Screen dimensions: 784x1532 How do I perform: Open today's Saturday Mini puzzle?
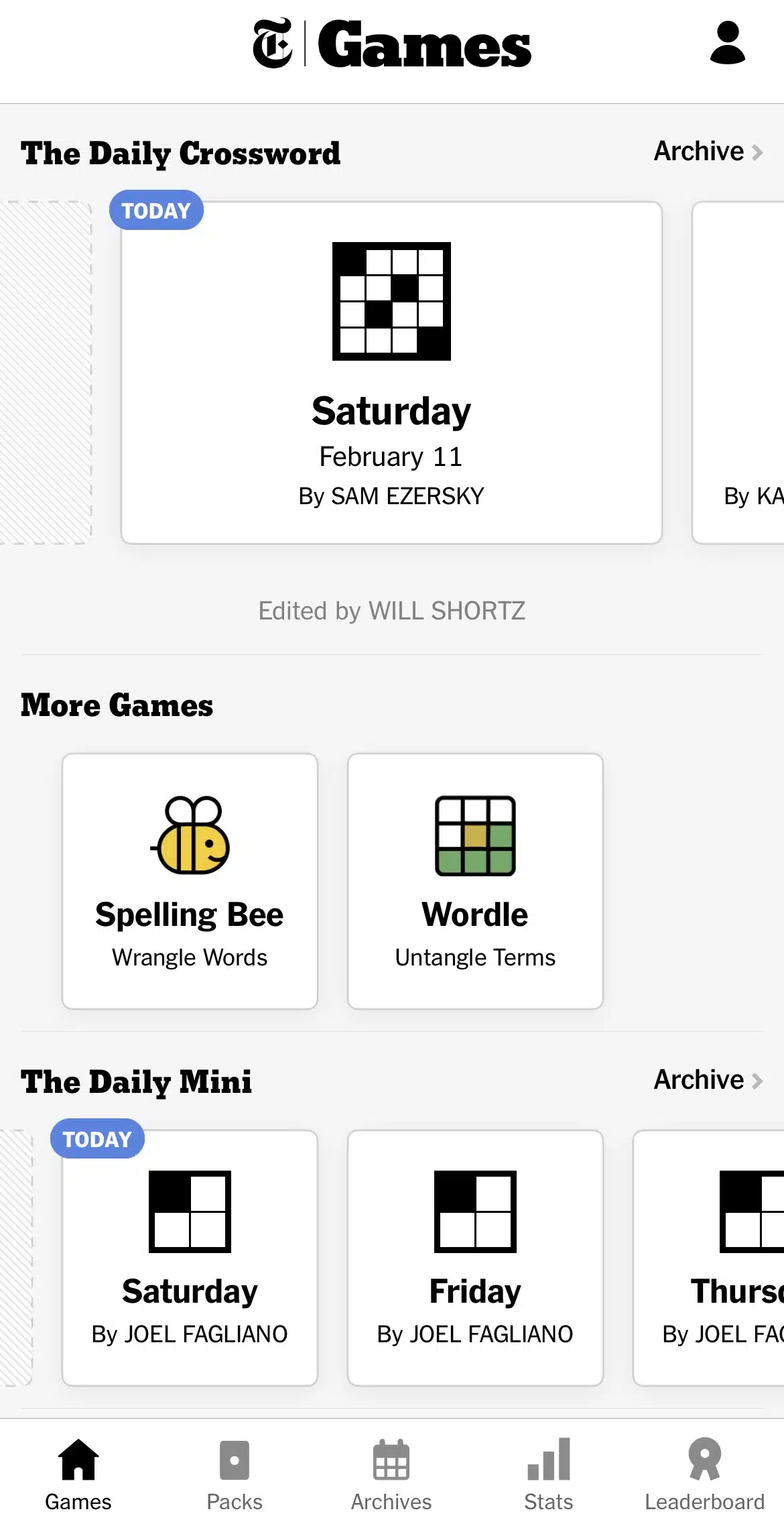[190, 1258]
